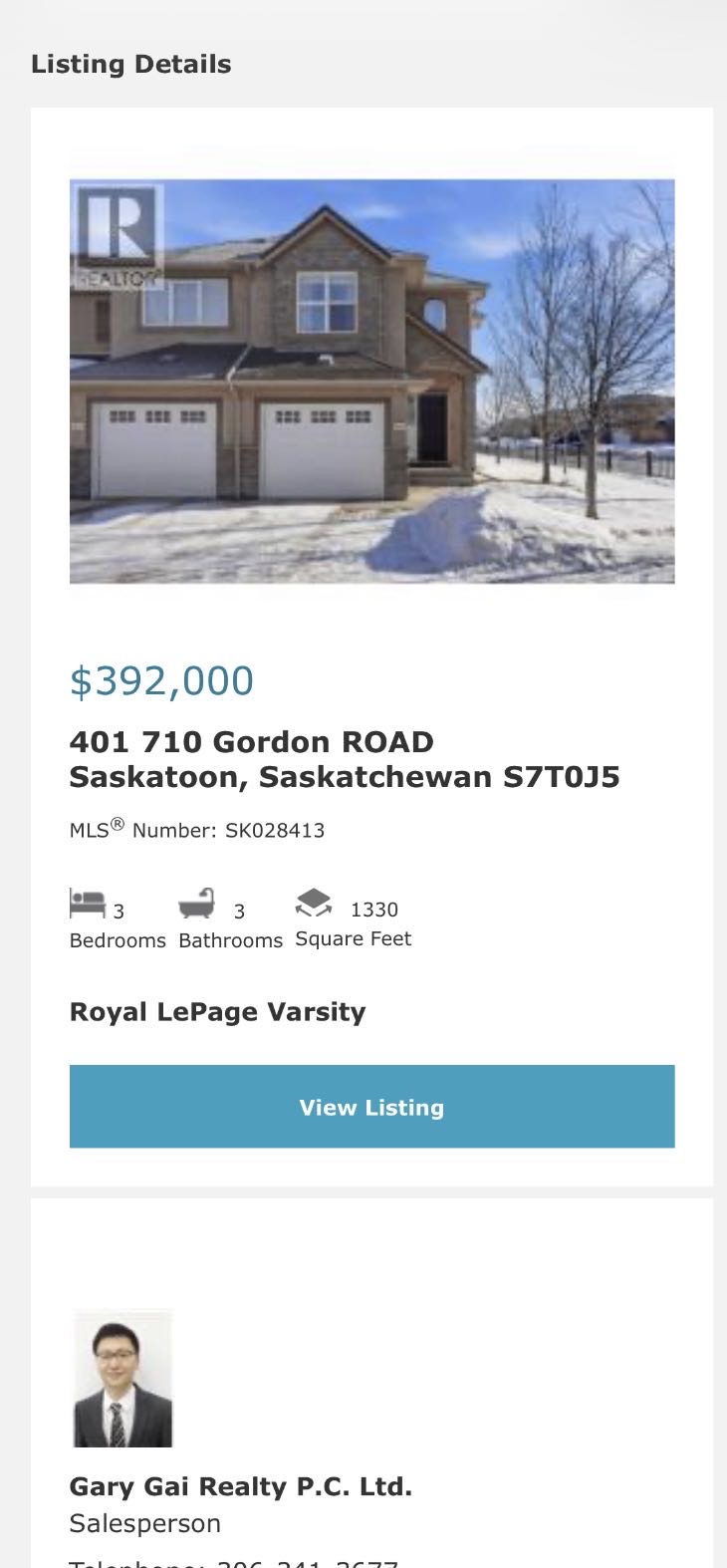Screen dimensions: 727x1568
Task: Tap the View Listing button
Action: click(371, 1107)
